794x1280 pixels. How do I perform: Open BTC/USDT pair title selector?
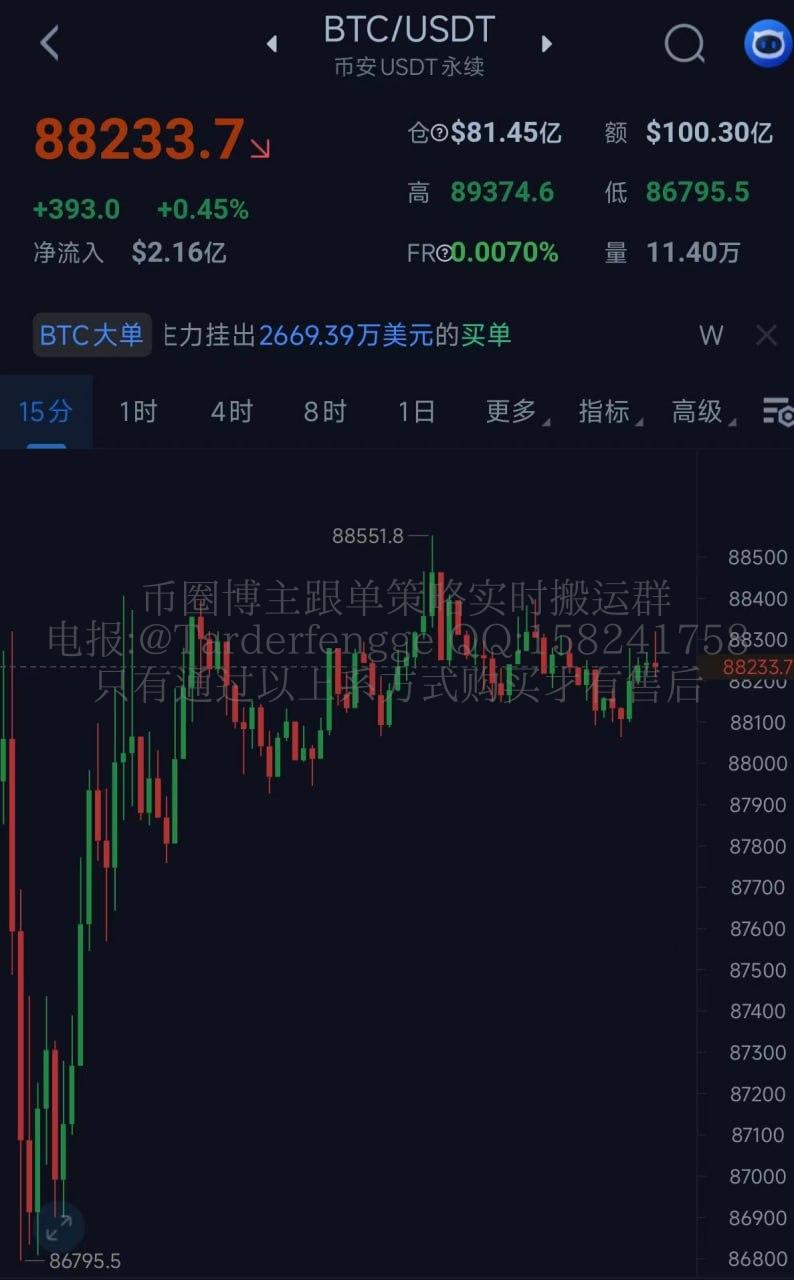point(409,30)
